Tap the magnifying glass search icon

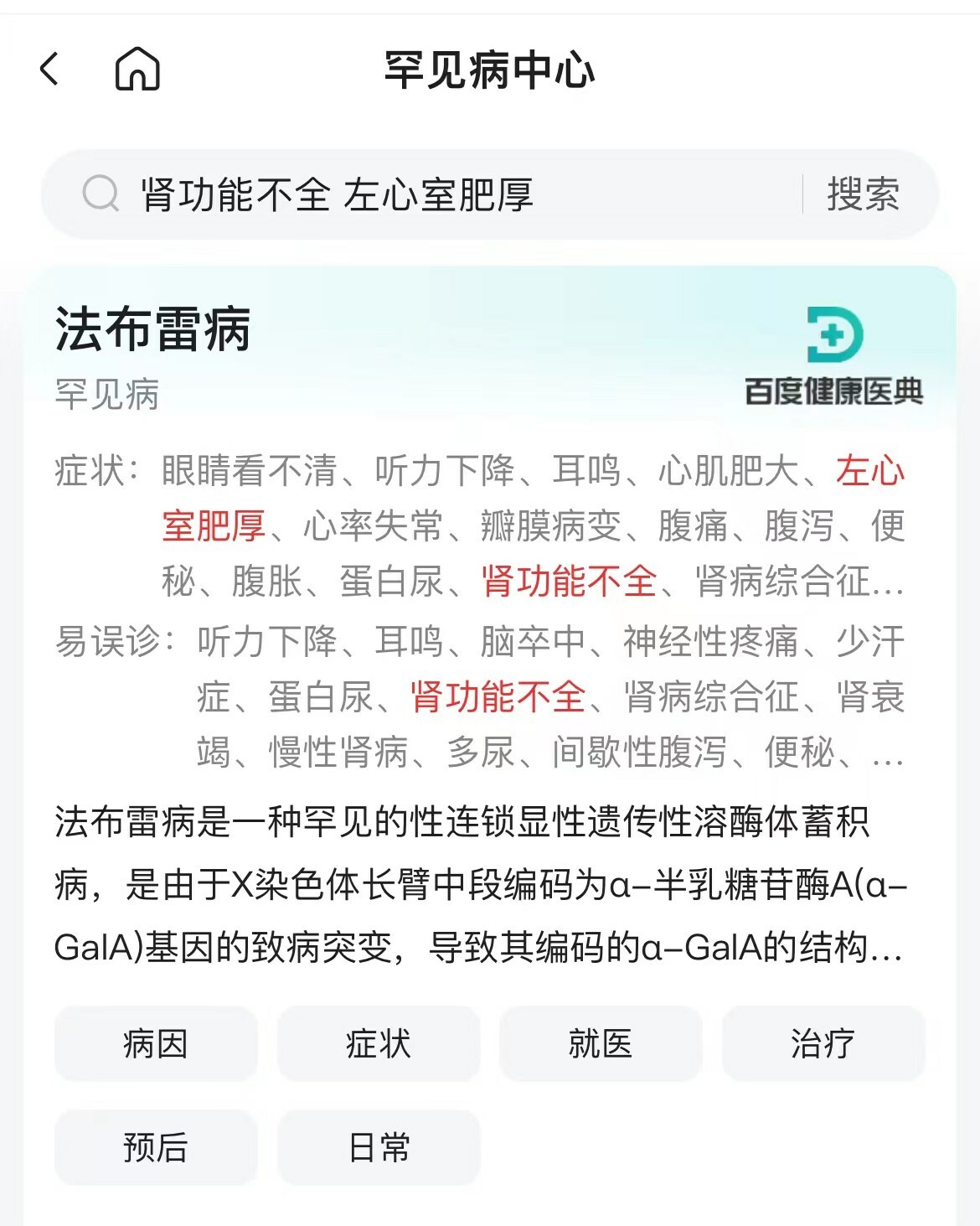click(x=101, y=193)
